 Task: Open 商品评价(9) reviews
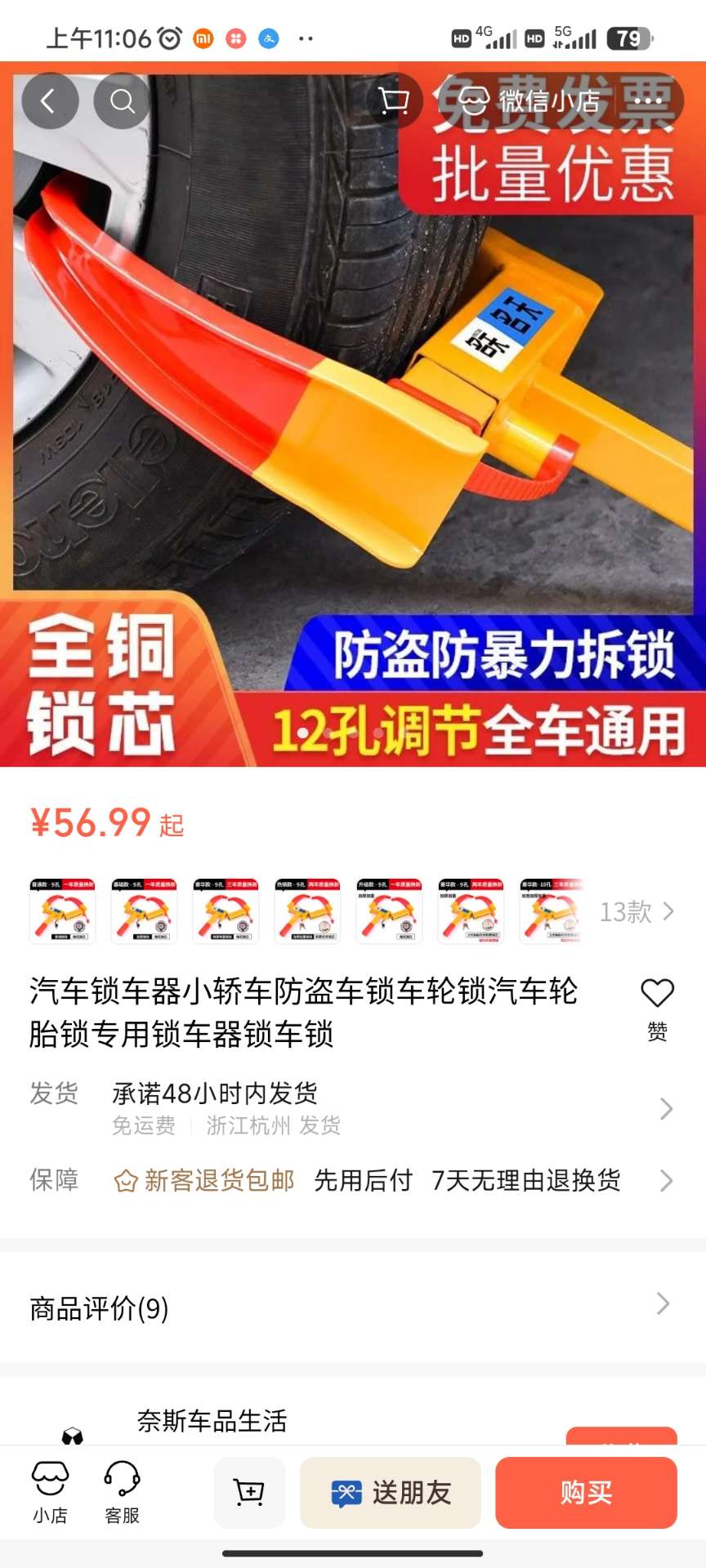click(x=353, y=1308)
